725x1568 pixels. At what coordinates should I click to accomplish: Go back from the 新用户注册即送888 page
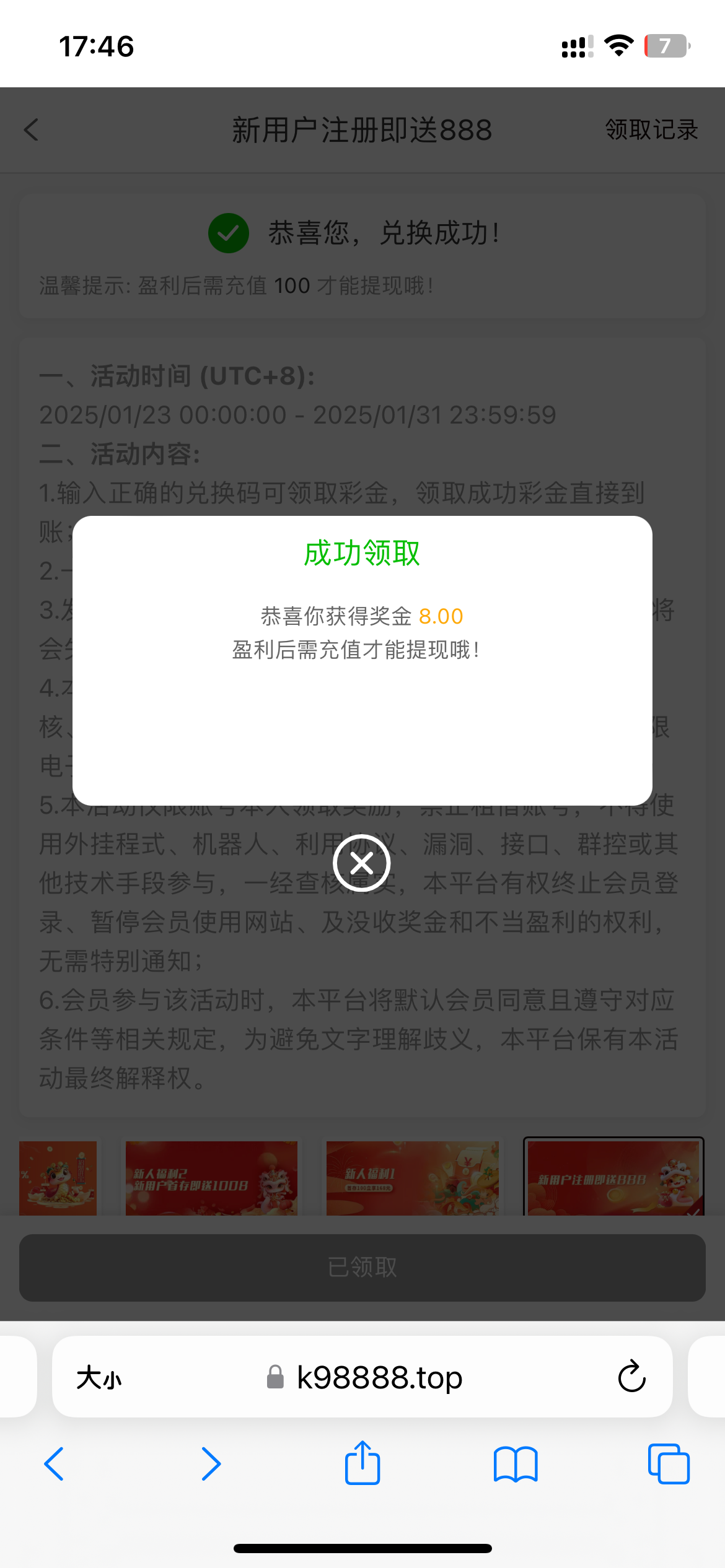tap(32, 130)
